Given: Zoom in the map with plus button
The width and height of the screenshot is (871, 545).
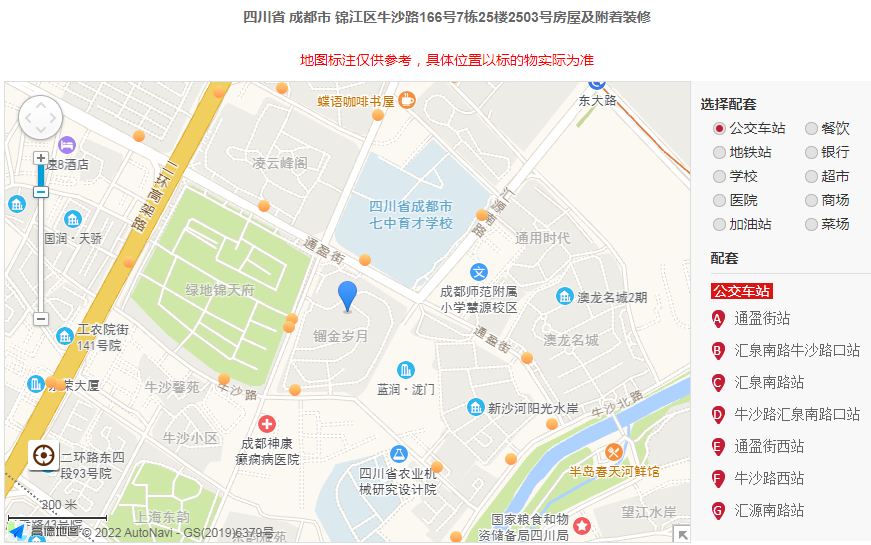Looking at the screenshot, I should click(x=41, y=158).
